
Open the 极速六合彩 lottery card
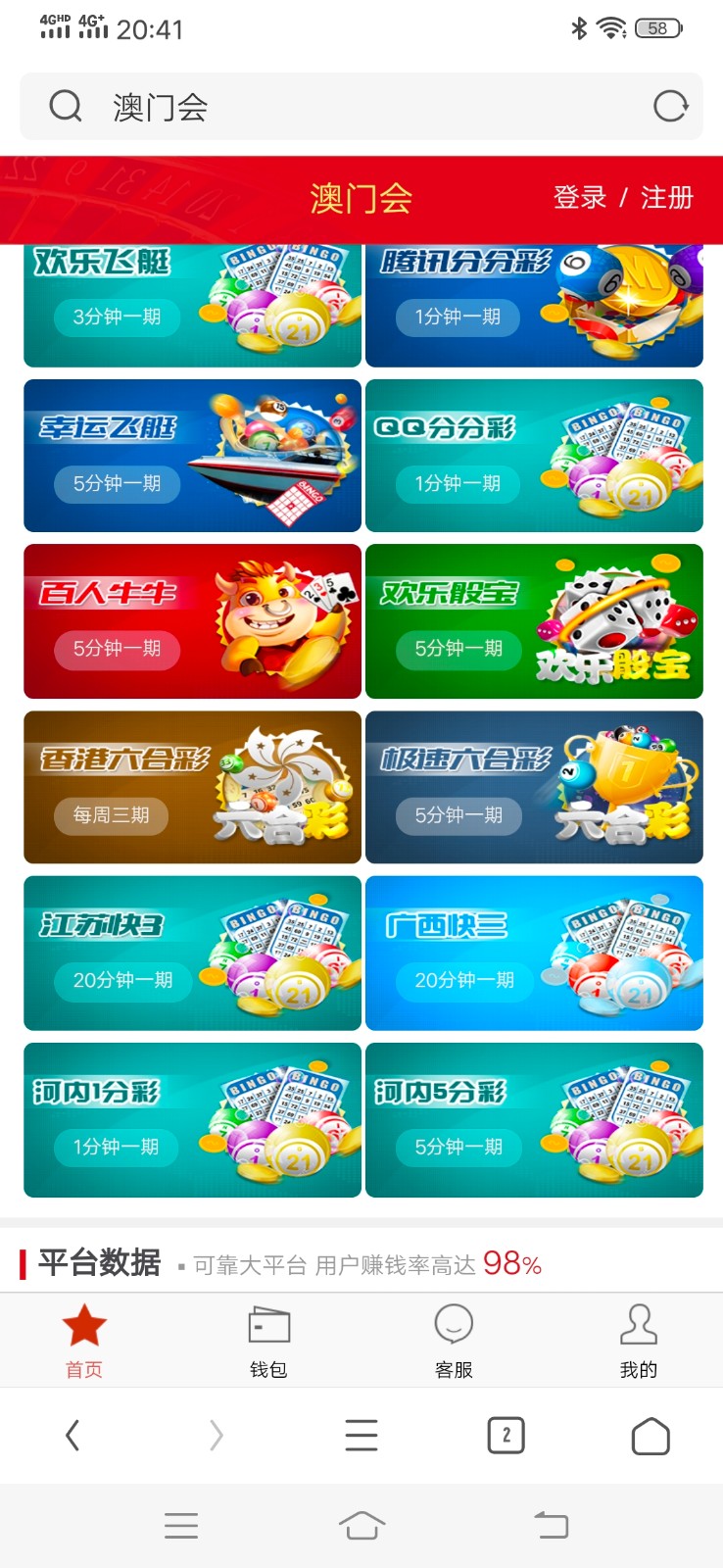click(534, 787)
